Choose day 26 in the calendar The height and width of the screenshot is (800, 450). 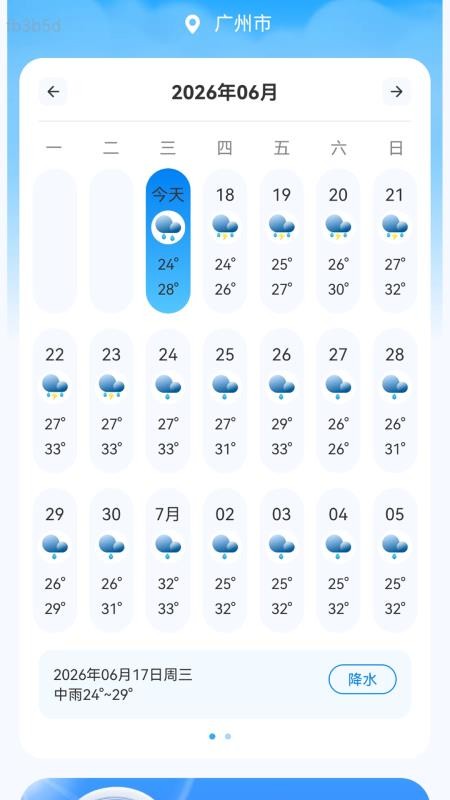282,401
